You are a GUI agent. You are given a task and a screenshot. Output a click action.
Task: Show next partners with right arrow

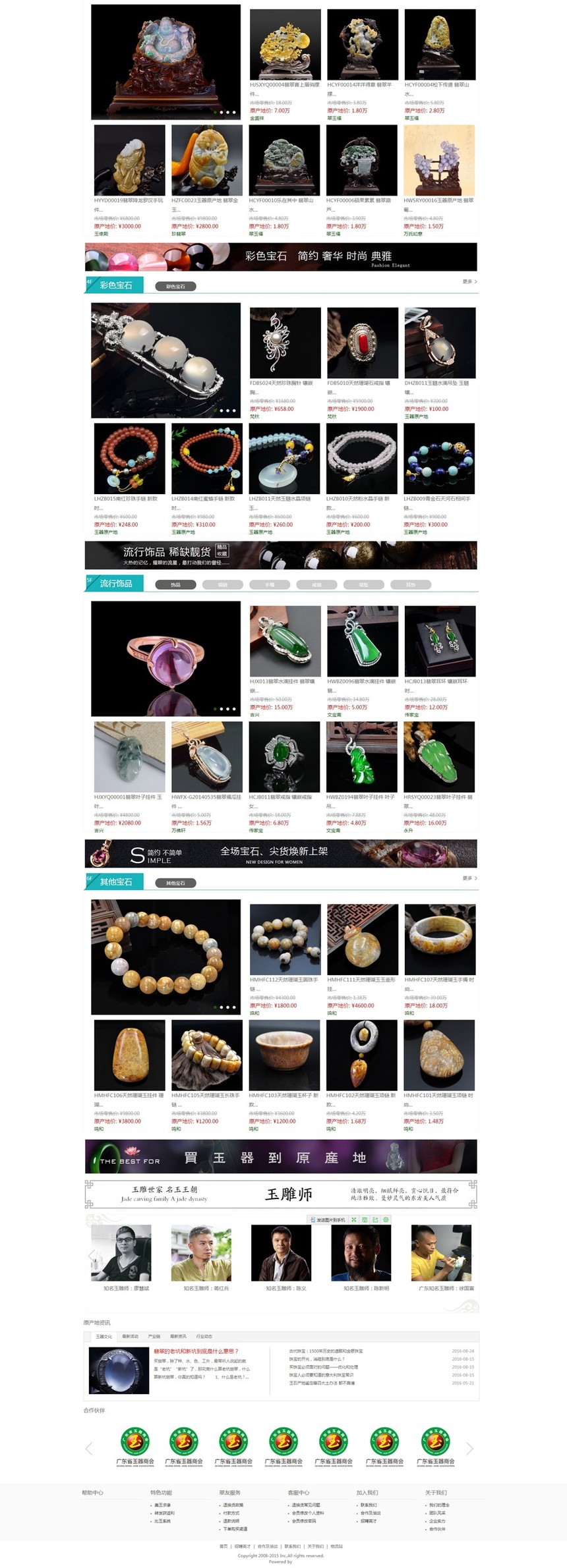tap(469, 1448)
